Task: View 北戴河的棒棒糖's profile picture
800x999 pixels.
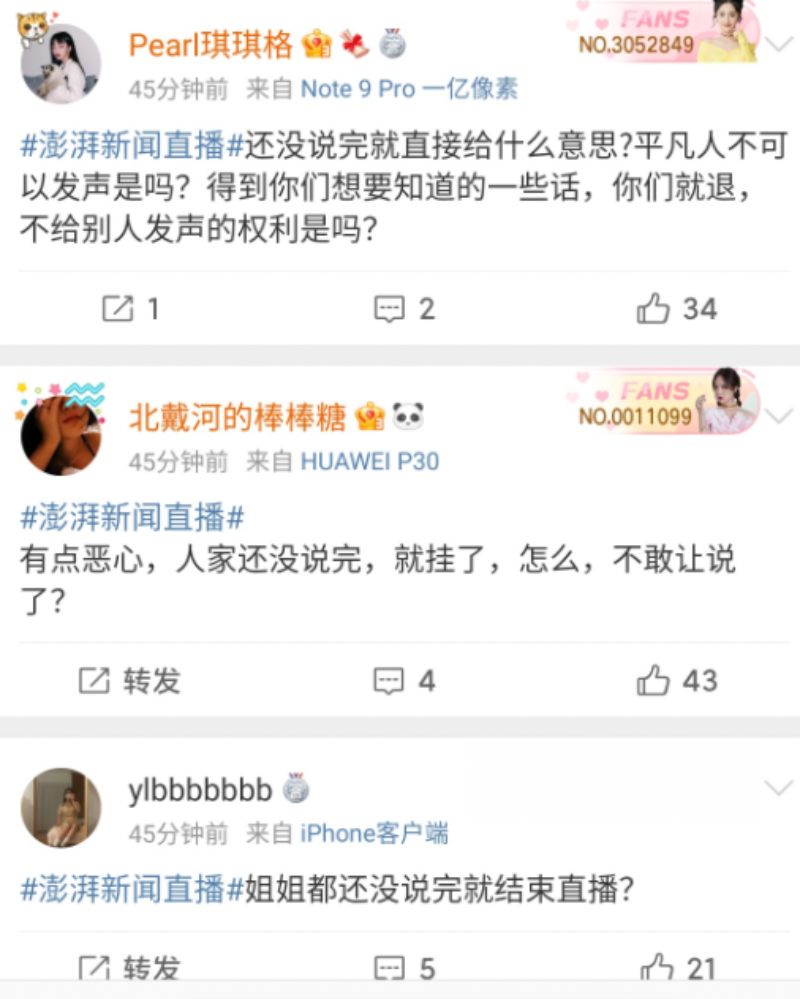Action: coord(61,435)
